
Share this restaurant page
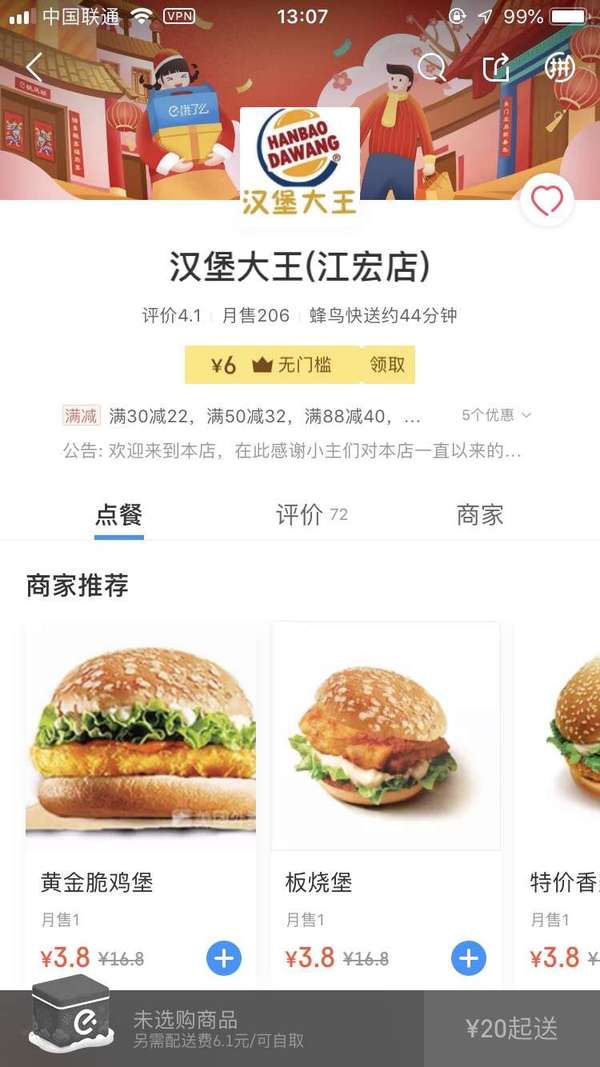(496, 68)
